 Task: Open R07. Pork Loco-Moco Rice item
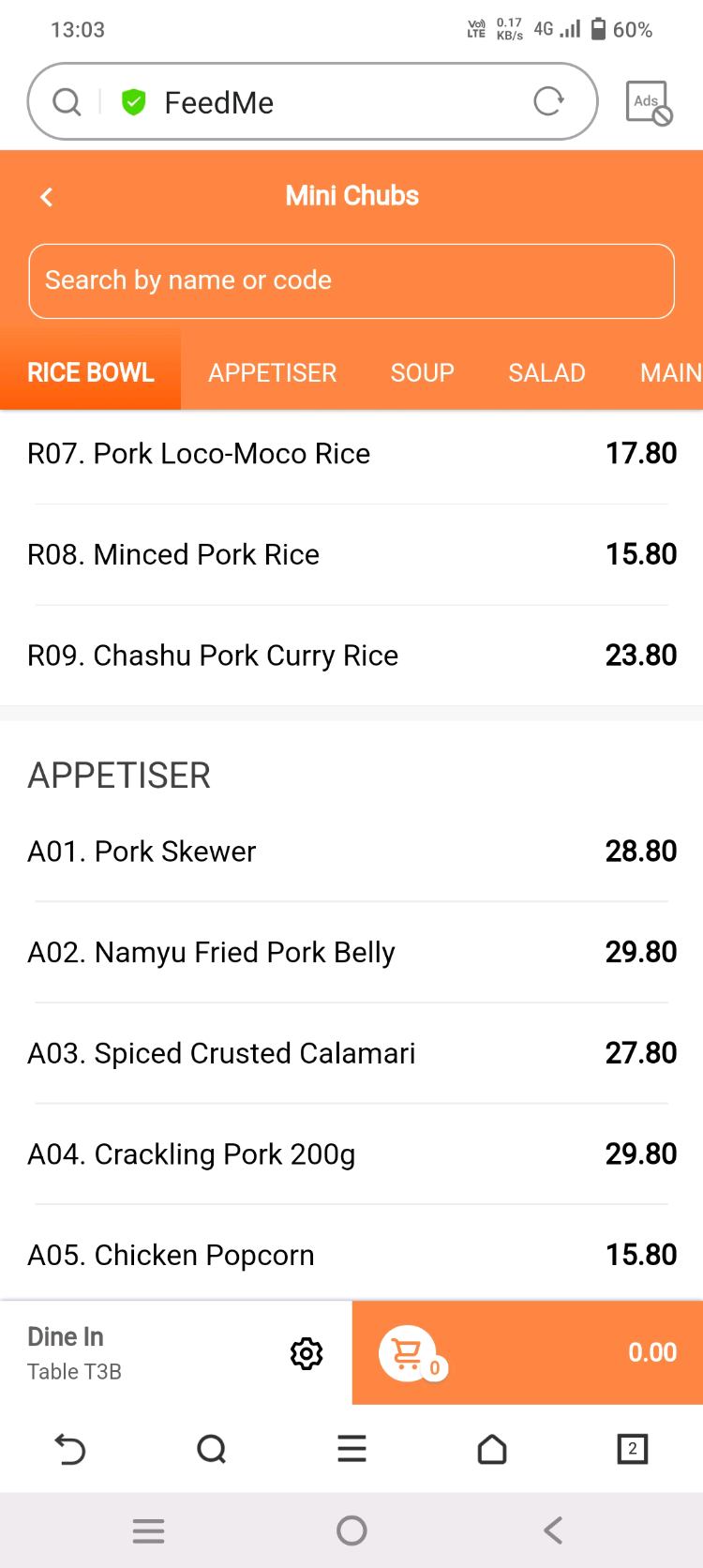click(x=351, y=454)
